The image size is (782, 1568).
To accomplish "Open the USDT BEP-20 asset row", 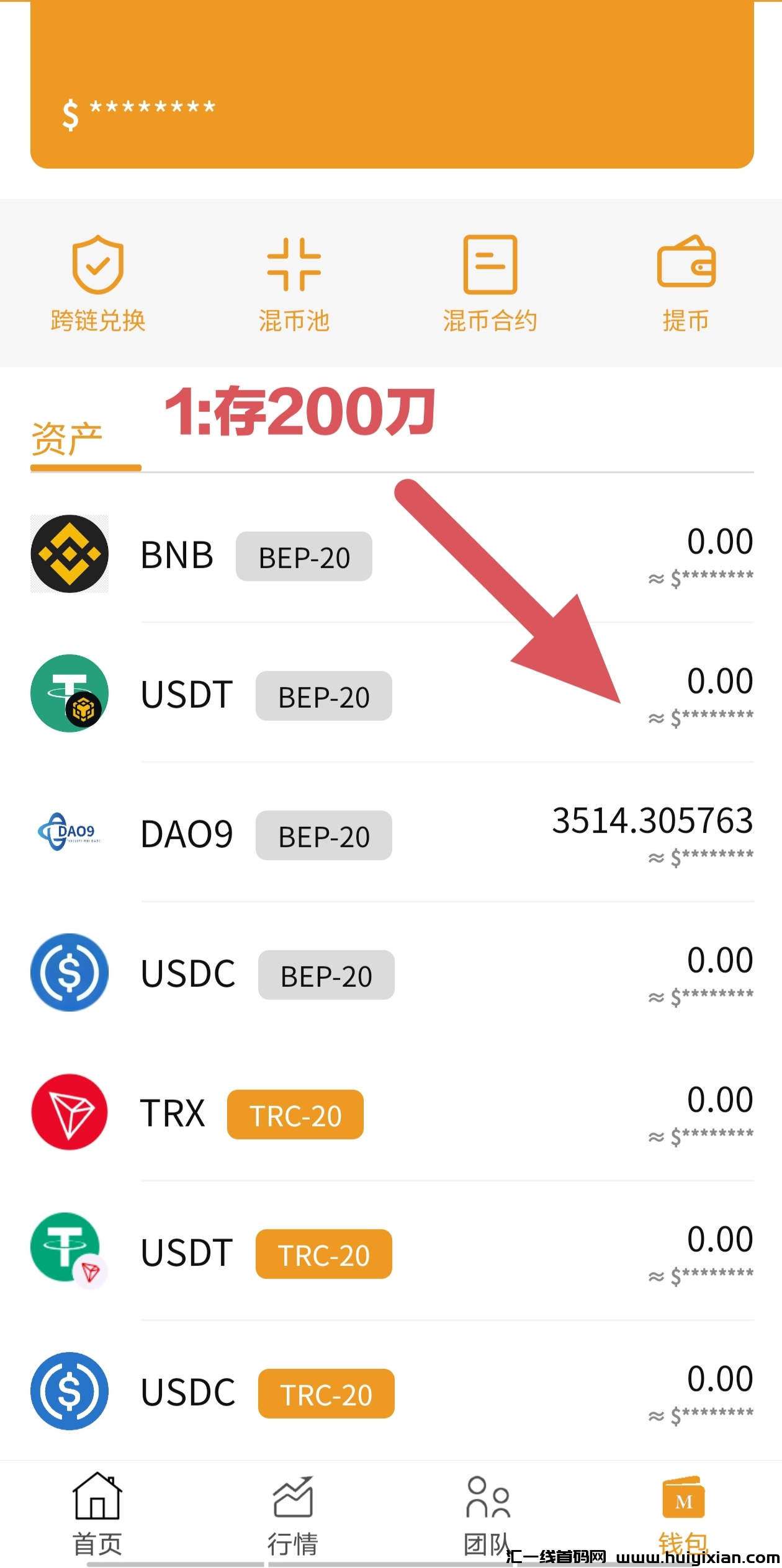I will tap(391, 695).
